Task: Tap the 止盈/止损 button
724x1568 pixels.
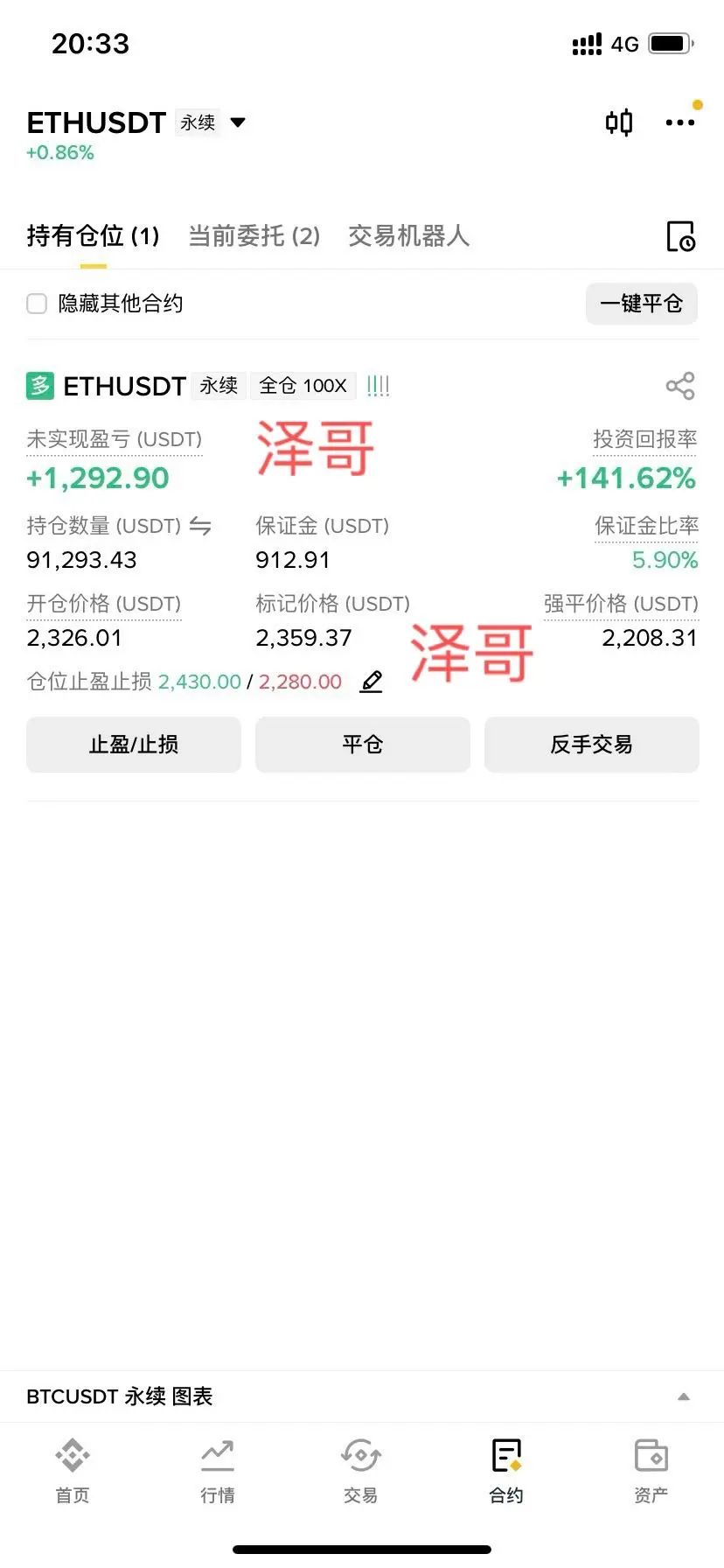Action: tap(134, 745)
